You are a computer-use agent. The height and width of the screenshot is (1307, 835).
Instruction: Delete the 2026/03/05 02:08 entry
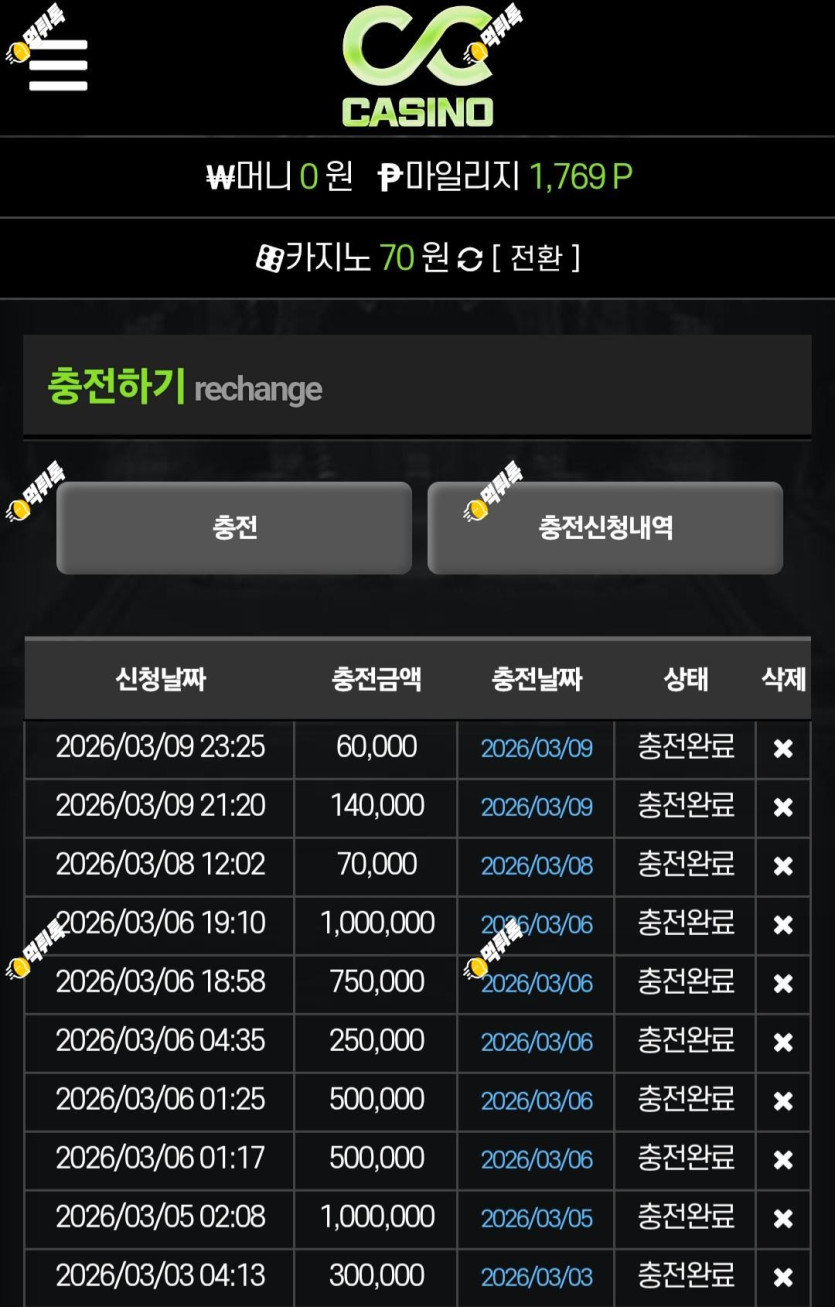point(783,1219)
